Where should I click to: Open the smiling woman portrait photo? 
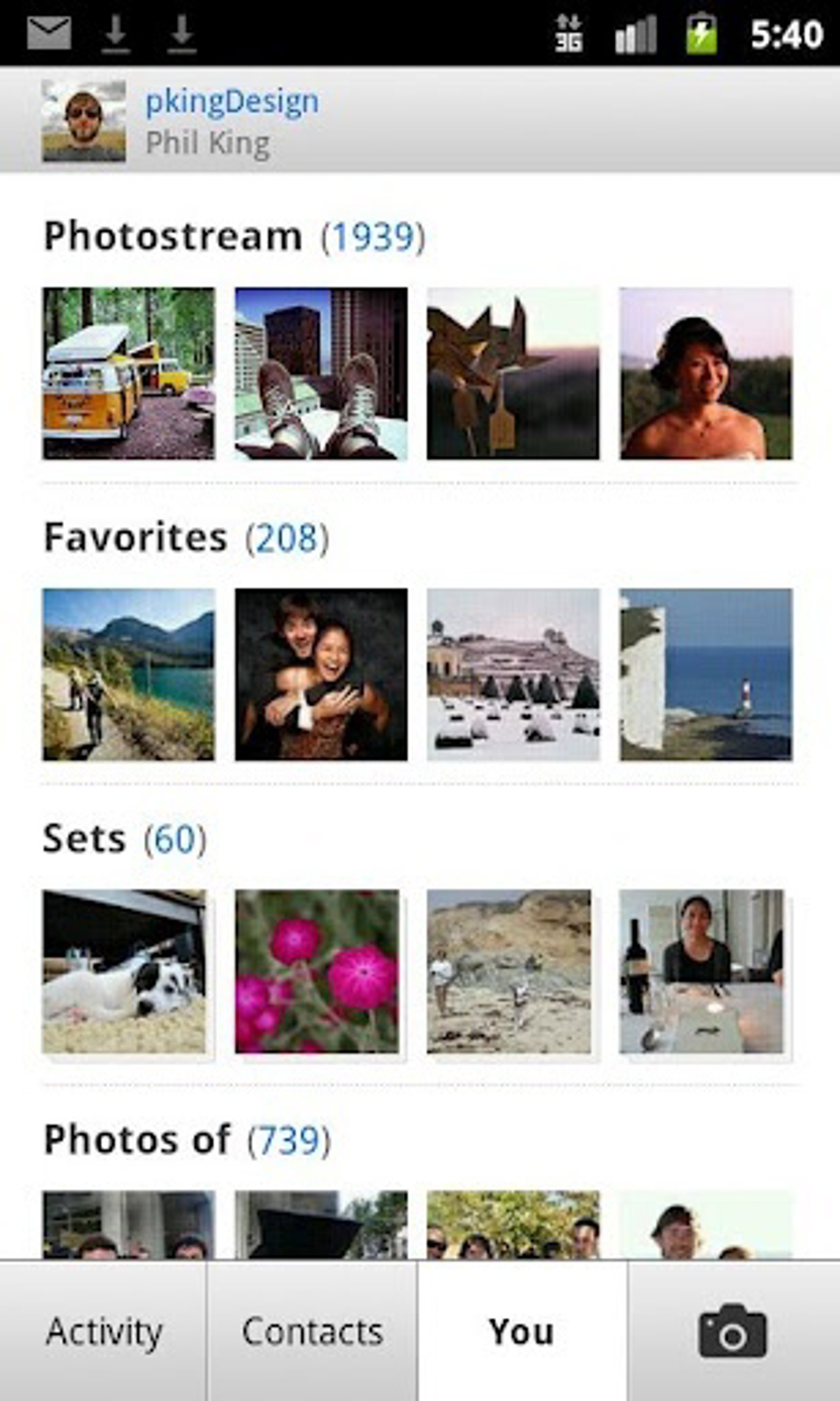tap(706, 374)
